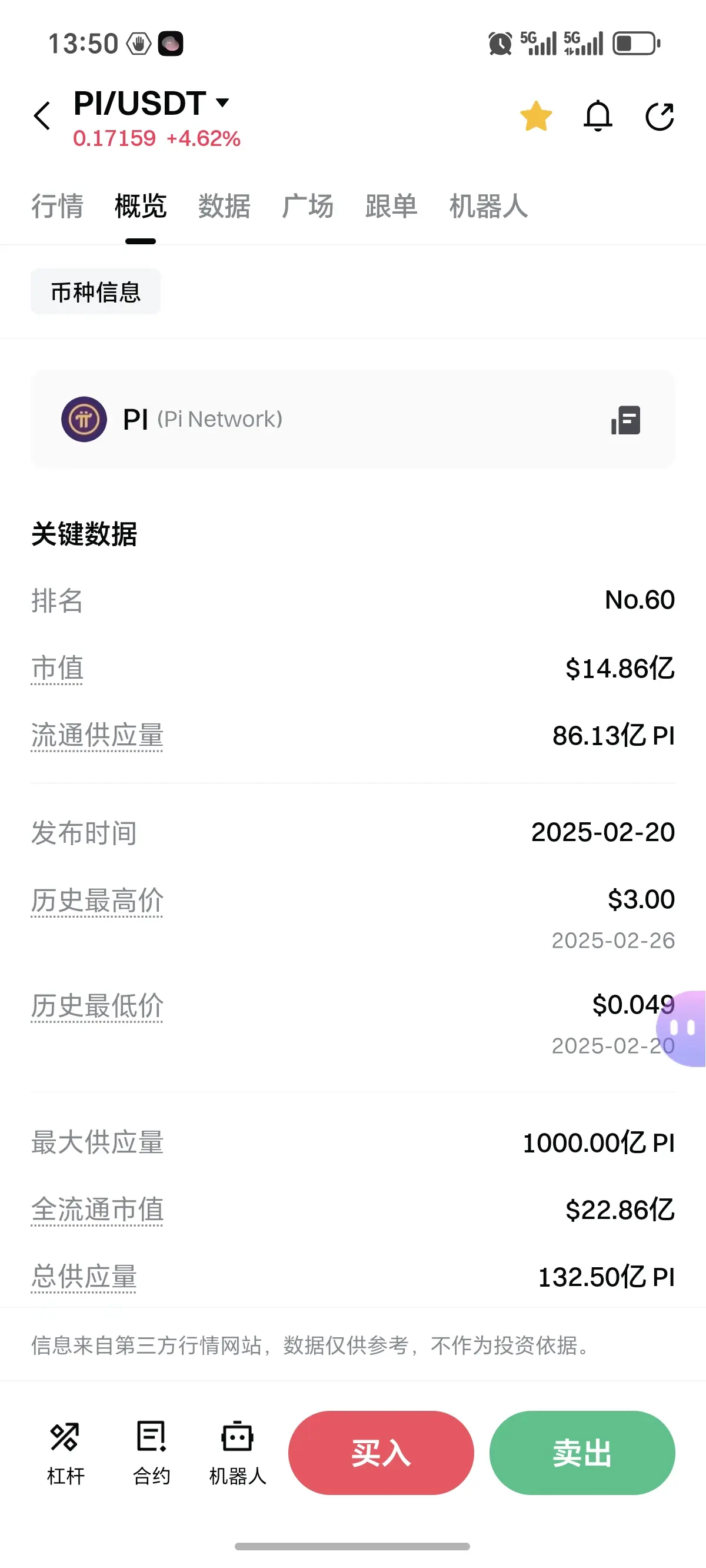Image resolution: width=706 pixels, height=1568 pixels.
Task: Remove PI/USDT from favorites via star
Action: pyautogui.click(x=536, y=115)
